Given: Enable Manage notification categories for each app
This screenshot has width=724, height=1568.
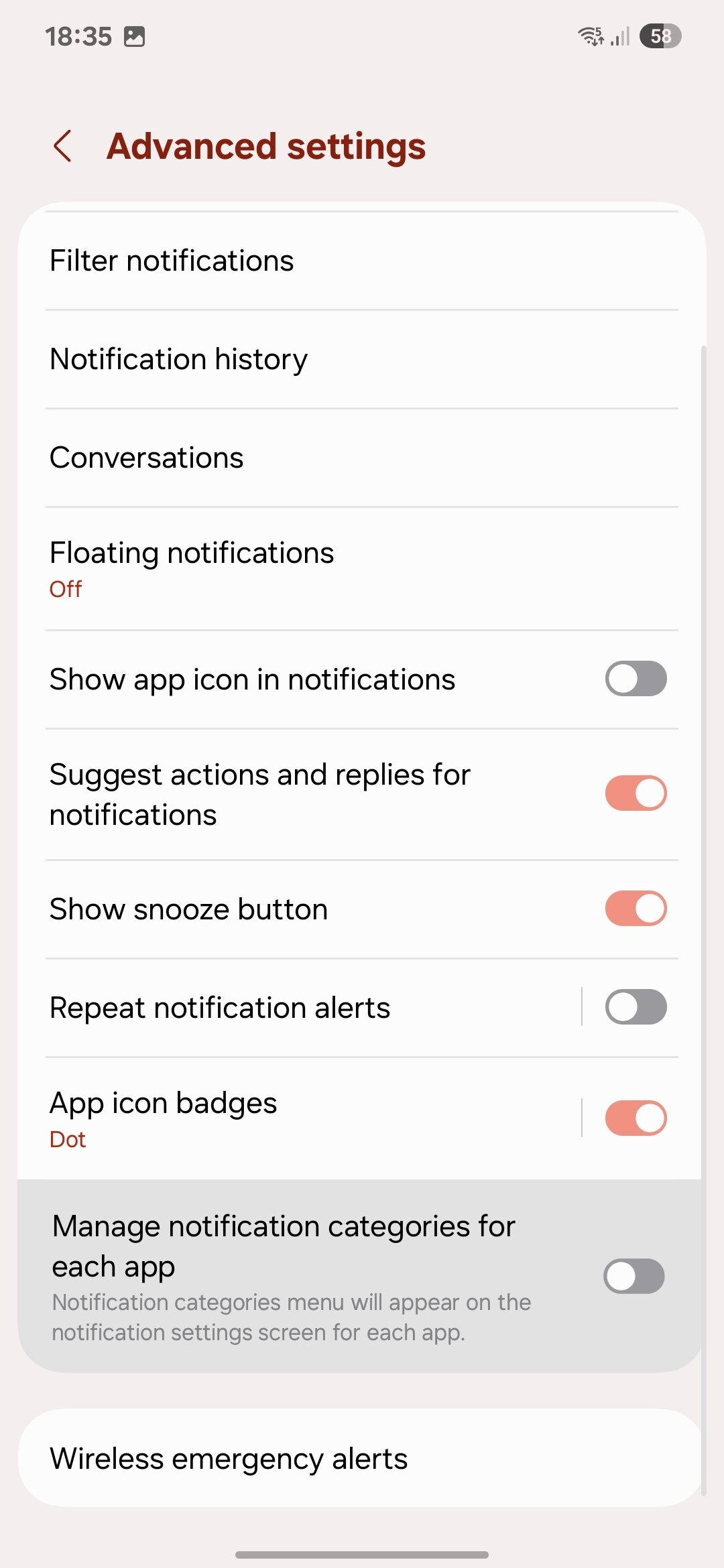Looking at the screenshot, I should point(633,1276).
